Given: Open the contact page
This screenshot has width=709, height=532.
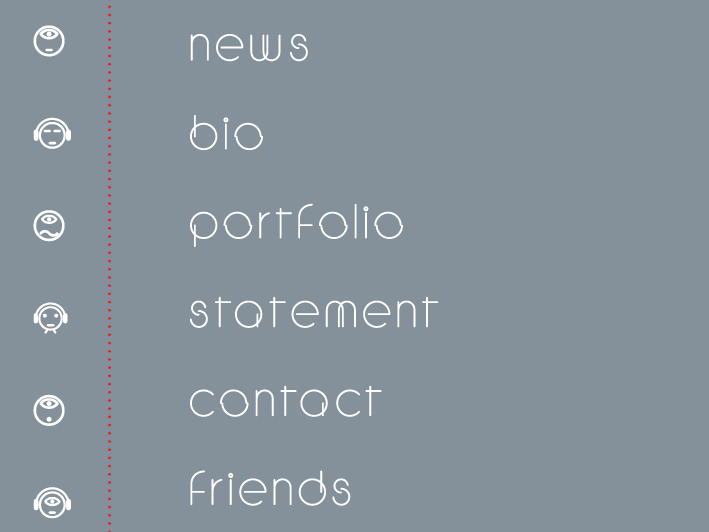Looking at the screenshot, I should pos(285,402).
